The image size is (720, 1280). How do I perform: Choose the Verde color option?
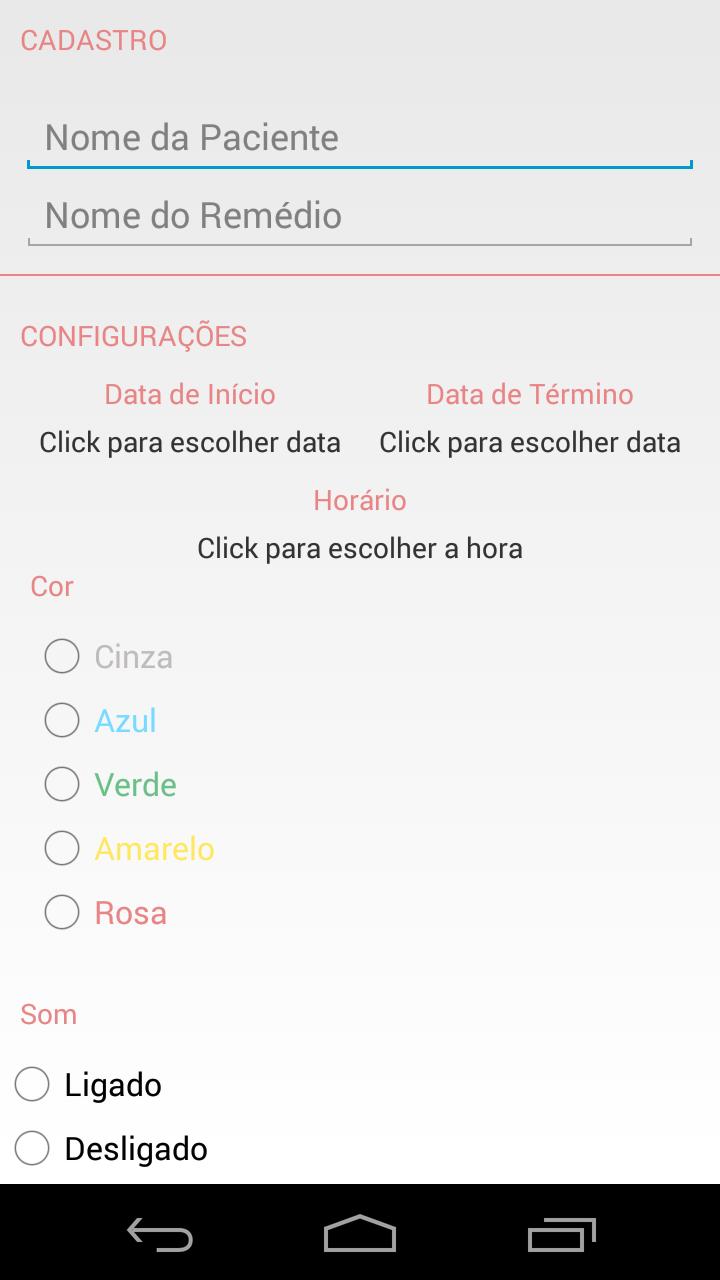tap(62, 784)
